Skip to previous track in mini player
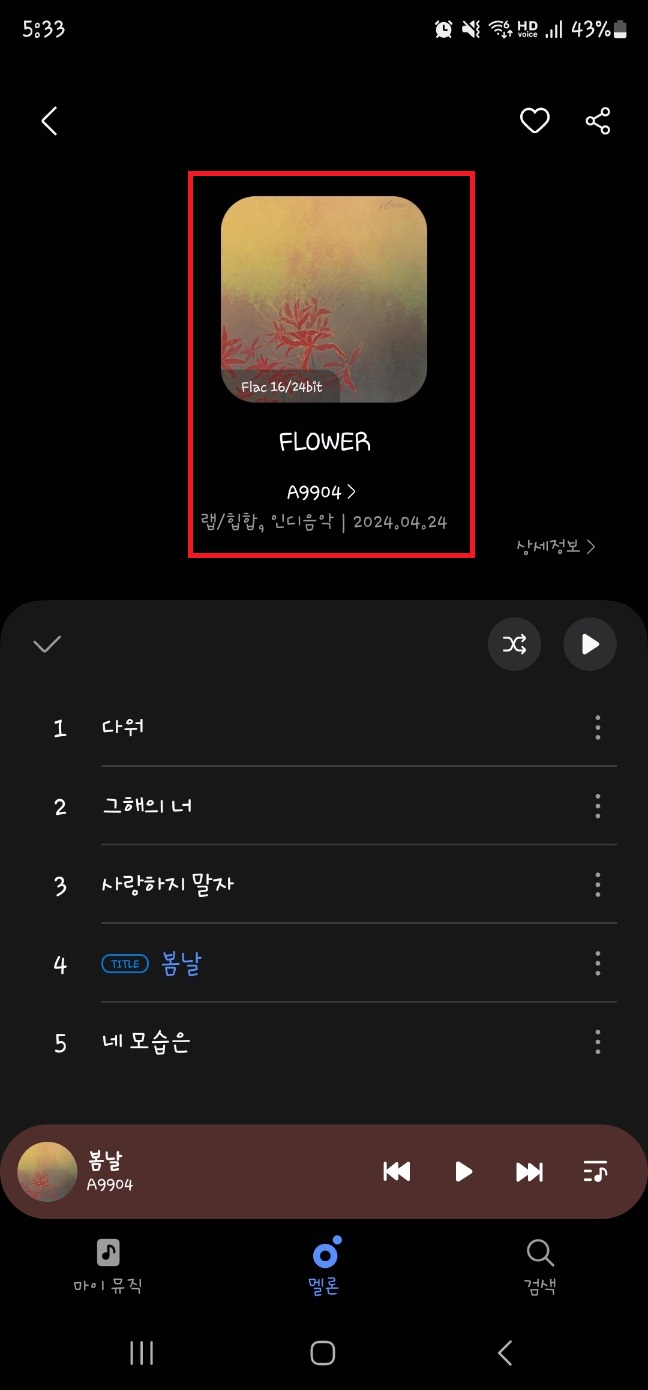 tap(397, 1172)
